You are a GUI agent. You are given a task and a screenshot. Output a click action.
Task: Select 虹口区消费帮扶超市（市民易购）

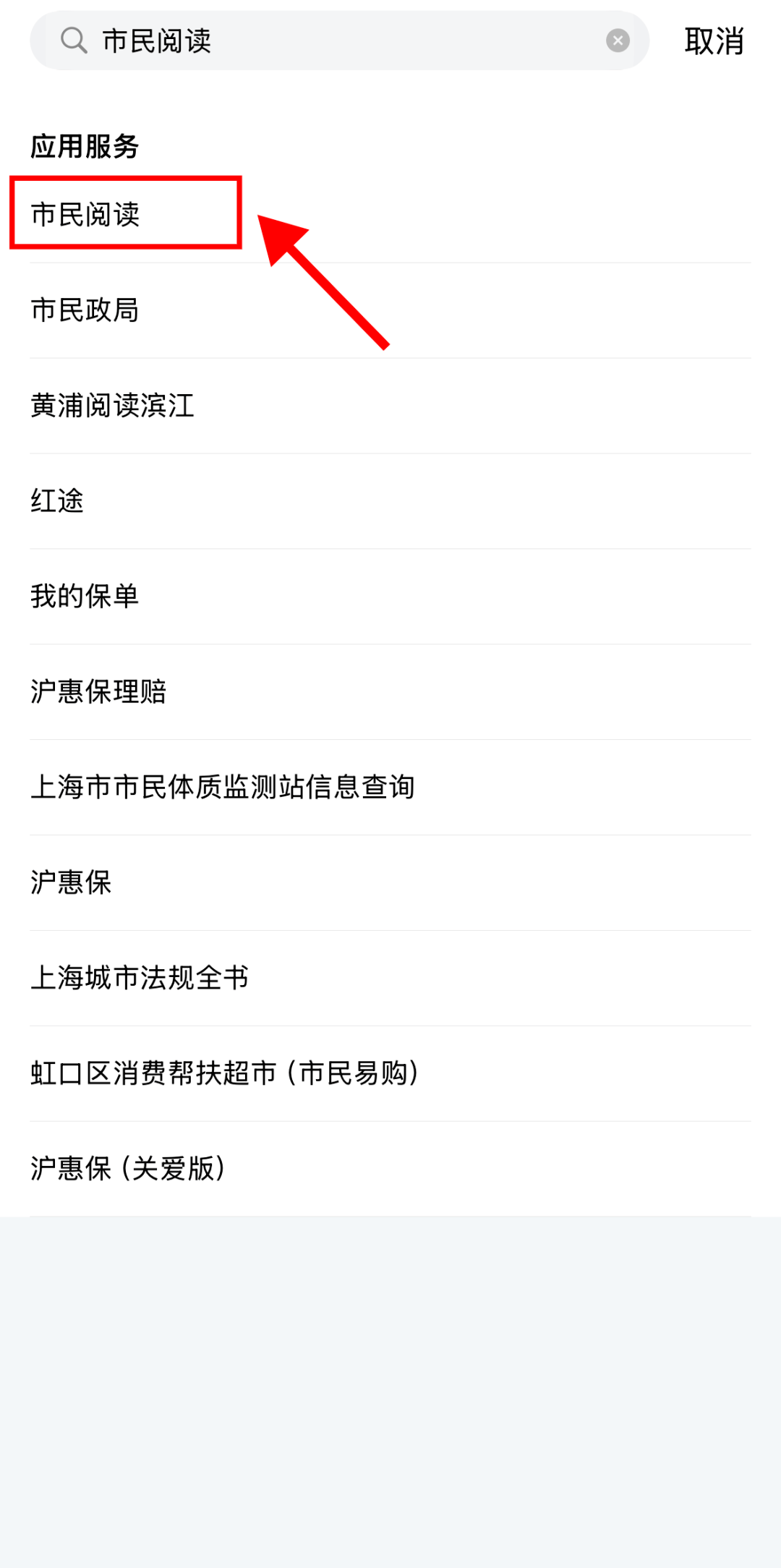[x=226, y=1073]
